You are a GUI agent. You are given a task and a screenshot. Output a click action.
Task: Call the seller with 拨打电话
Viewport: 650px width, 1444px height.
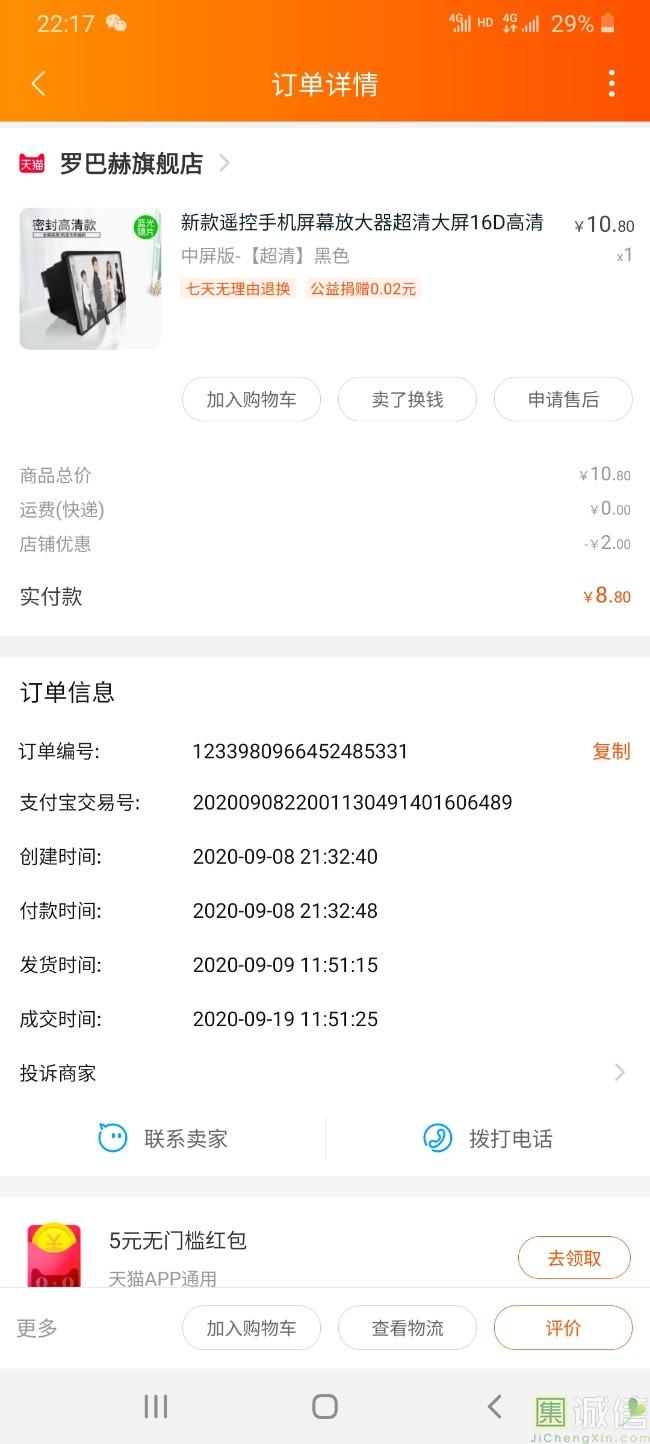(x=487, y=1138)
